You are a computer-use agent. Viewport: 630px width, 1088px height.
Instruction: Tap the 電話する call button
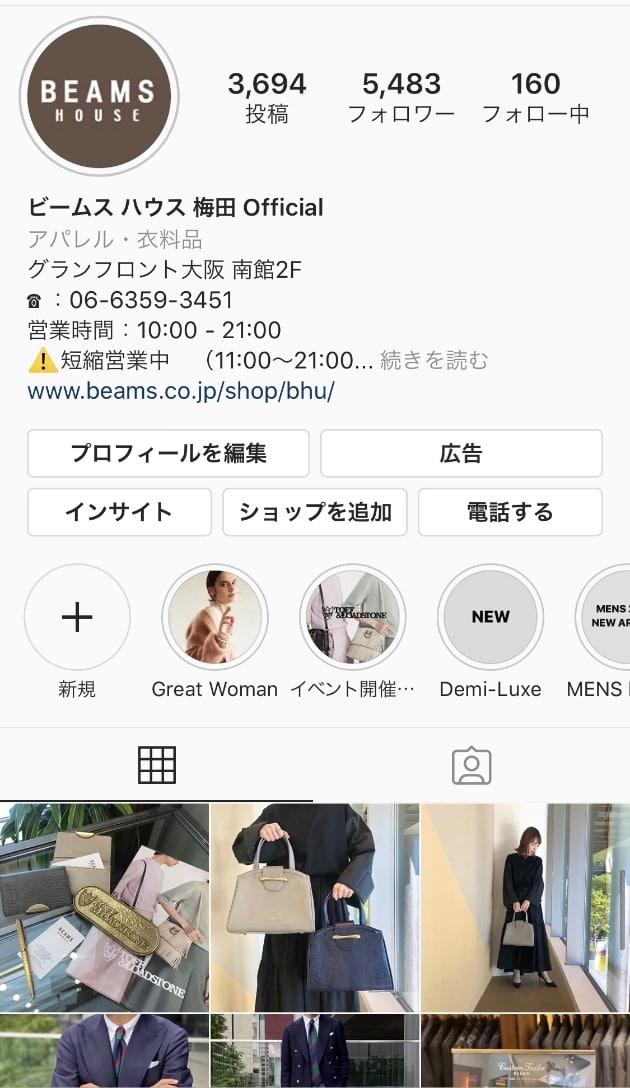[510, 512]
